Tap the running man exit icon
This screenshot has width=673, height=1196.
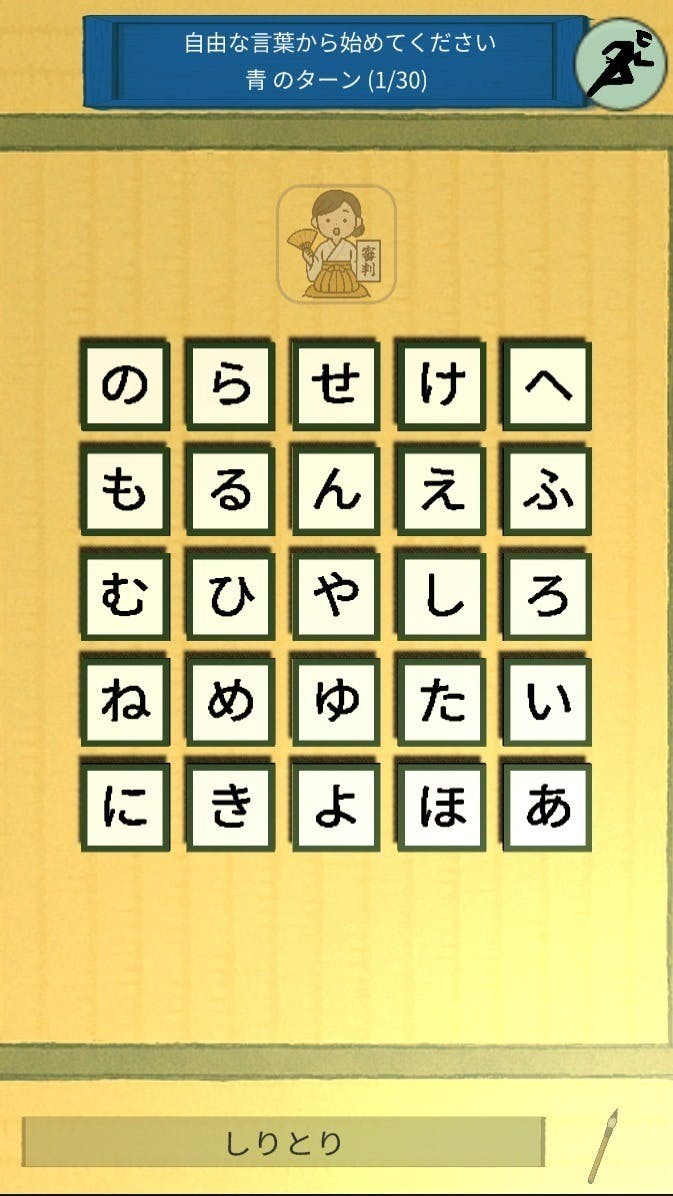click(620, 64)
